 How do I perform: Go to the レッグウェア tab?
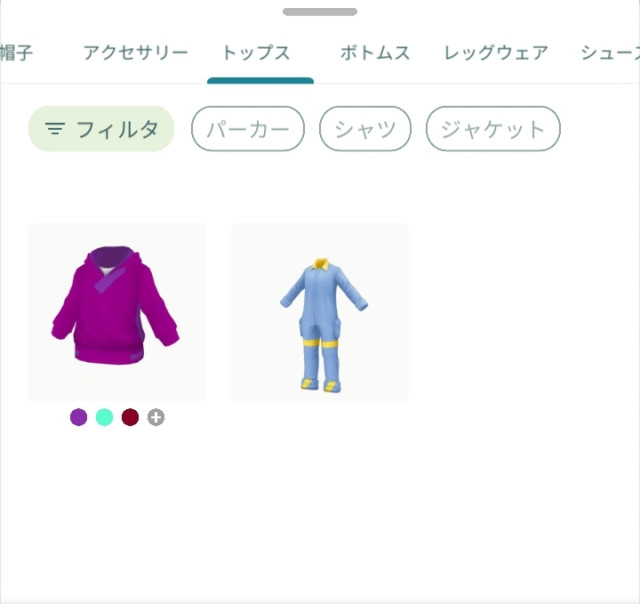click(x=498, y=53)
